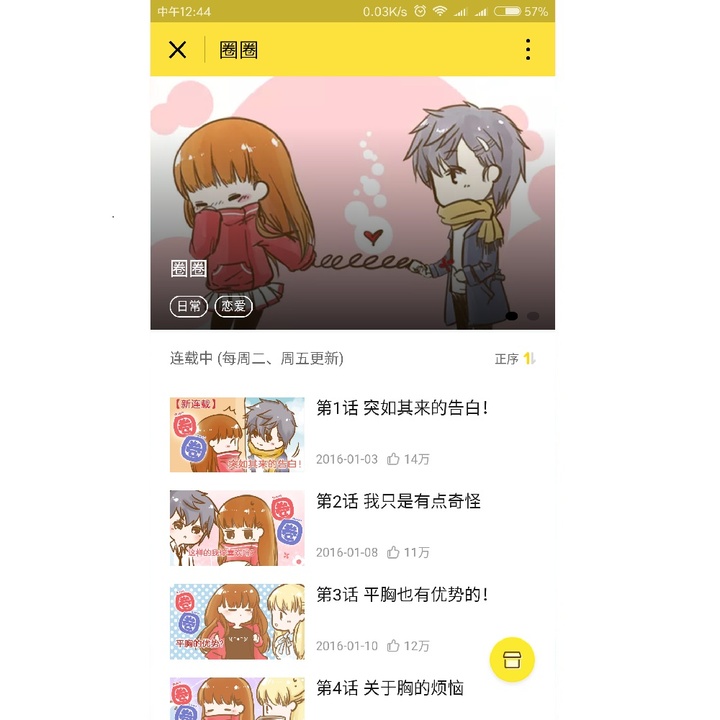This screenshot has width=720, height=720.
Task: Open 第2话 我只是有点奇怪
Action: click(398, 501)
